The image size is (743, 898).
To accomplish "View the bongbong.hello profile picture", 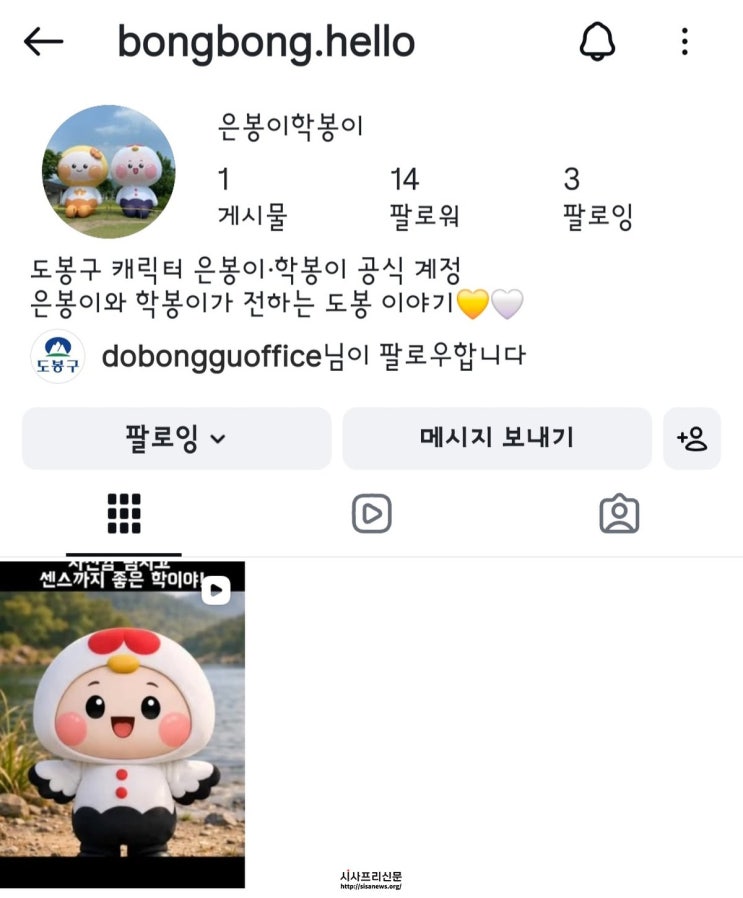I will pos(108,172).
